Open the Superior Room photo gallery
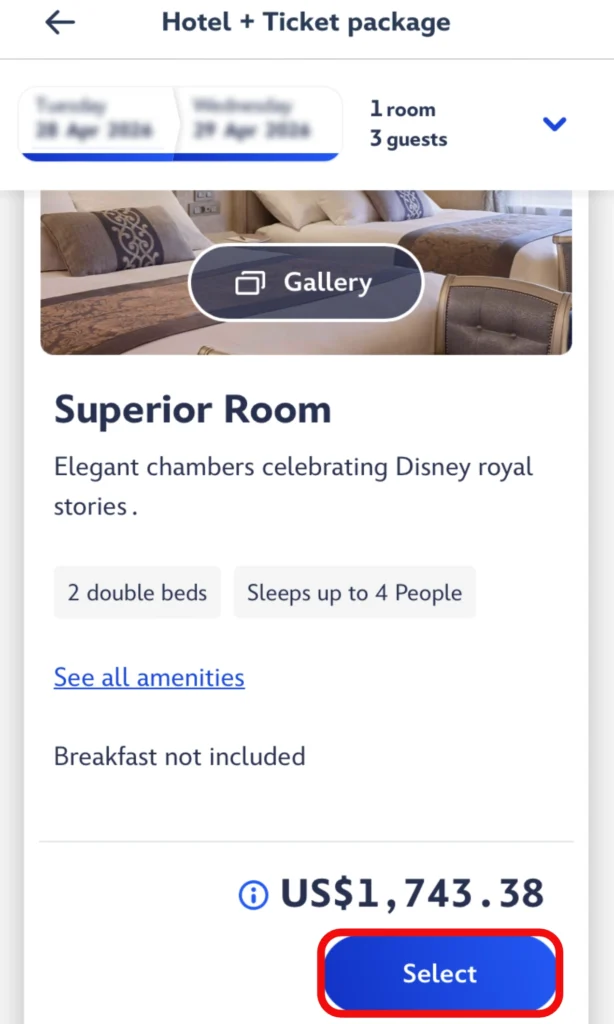The image size is (614, 1024). click(x=305, y=283)
